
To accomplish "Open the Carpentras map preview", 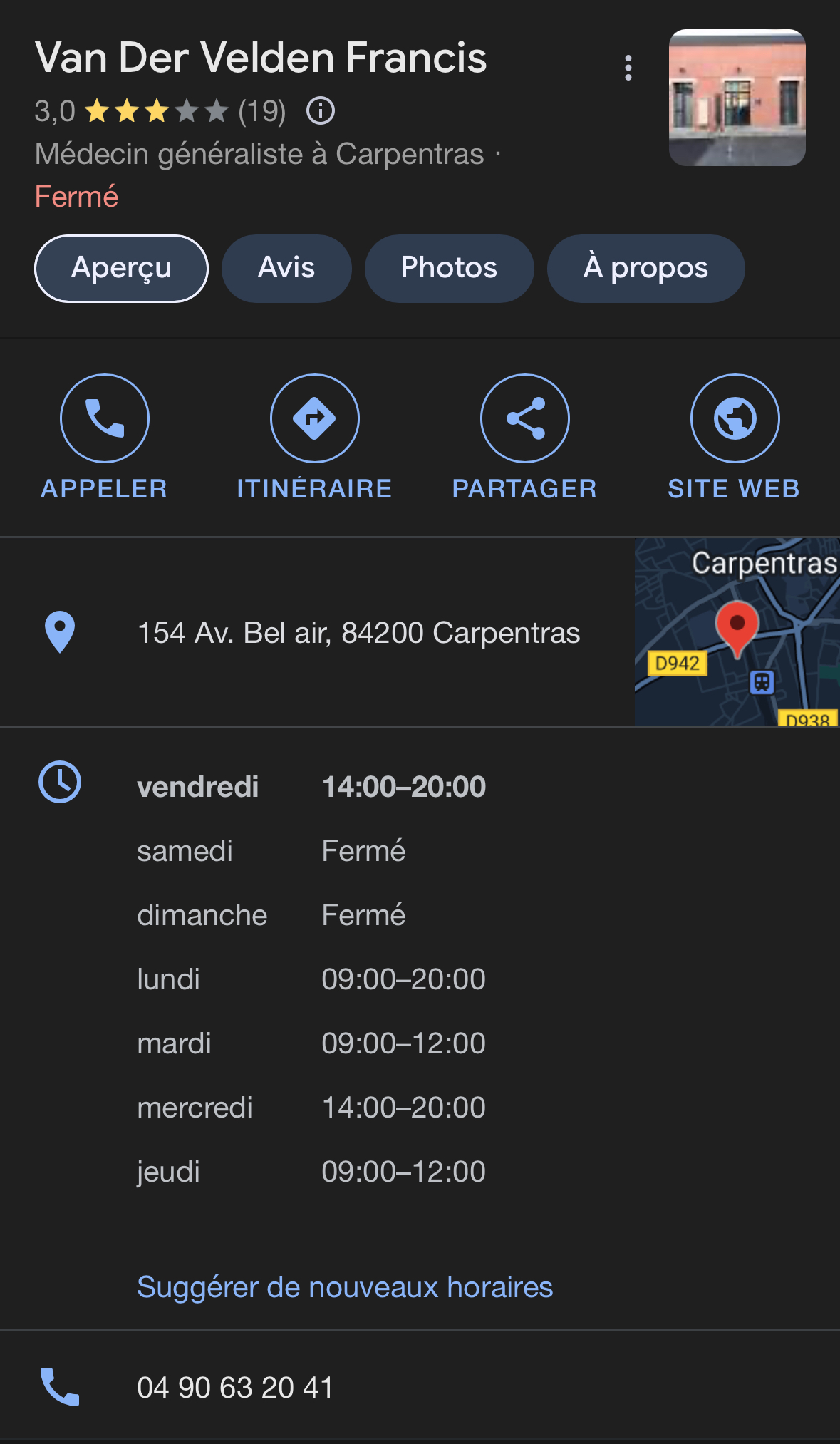I will (x=737, y=632).
